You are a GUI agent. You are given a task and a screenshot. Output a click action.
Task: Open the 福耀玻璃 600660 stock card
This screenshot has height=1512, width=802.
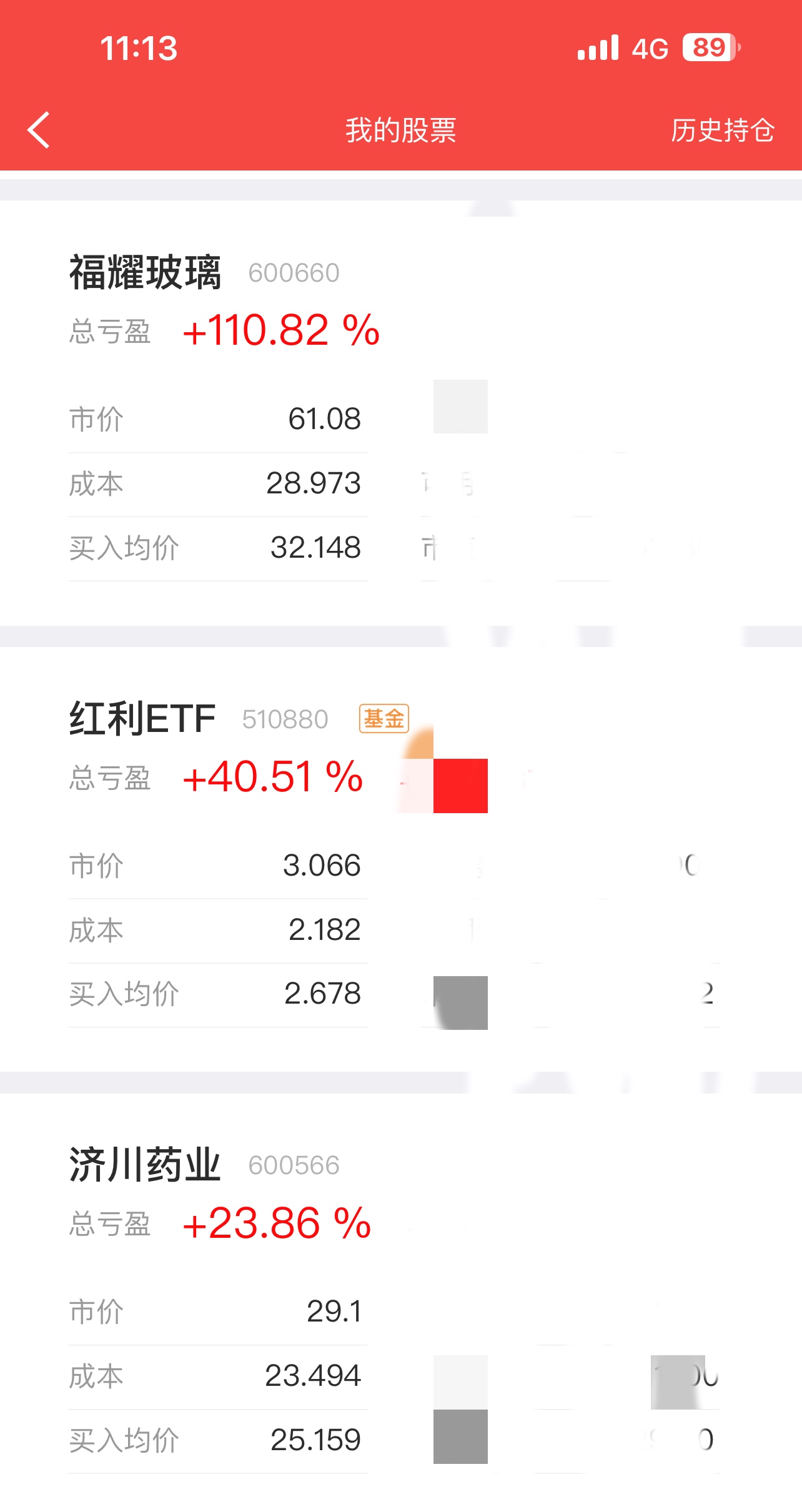point(401,413)
